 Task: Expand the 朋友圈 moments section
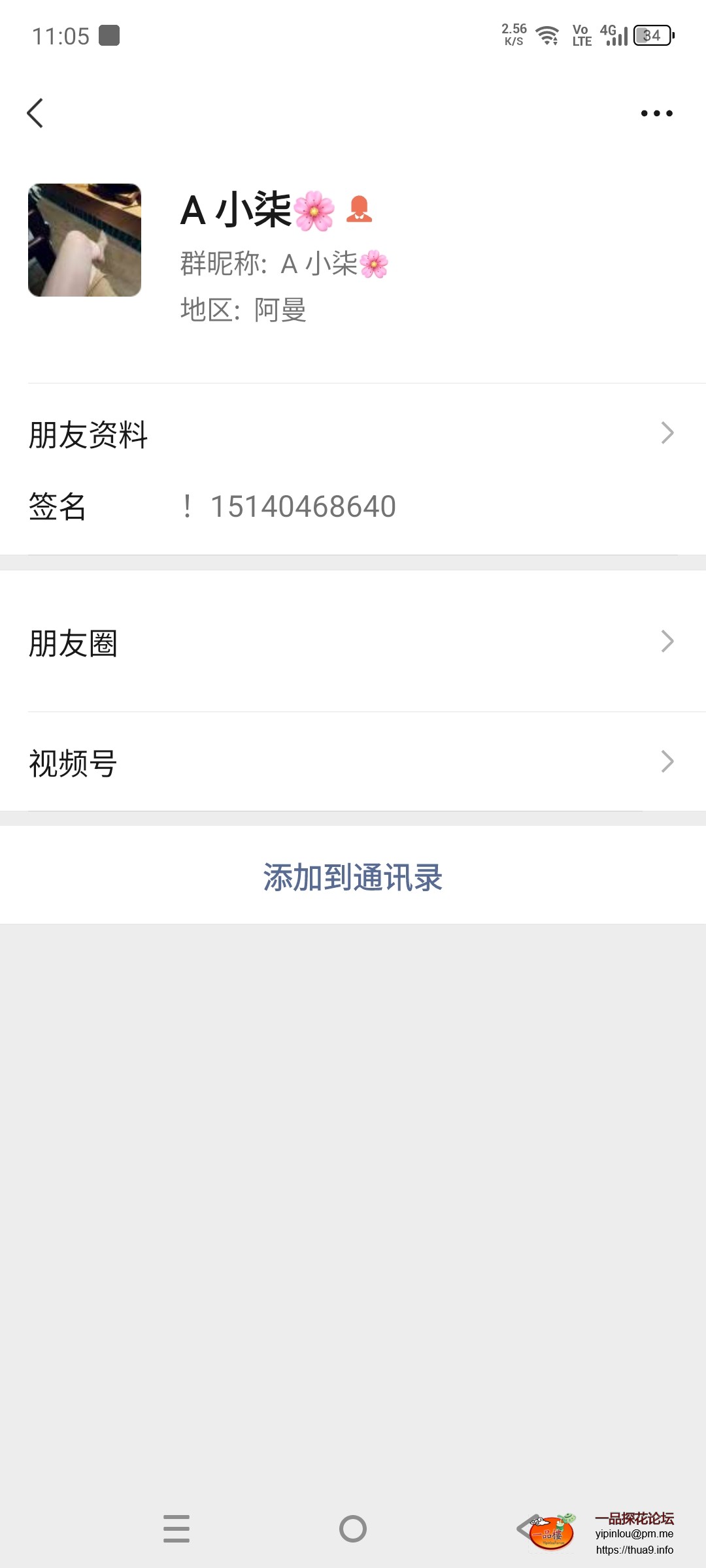[666, 643]
